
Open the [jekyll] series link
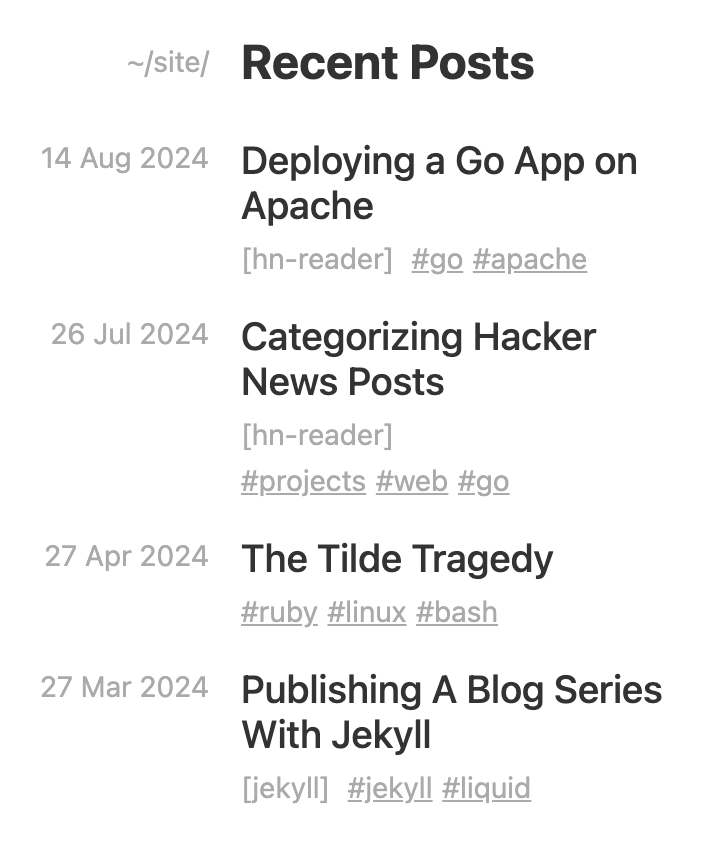285,788
